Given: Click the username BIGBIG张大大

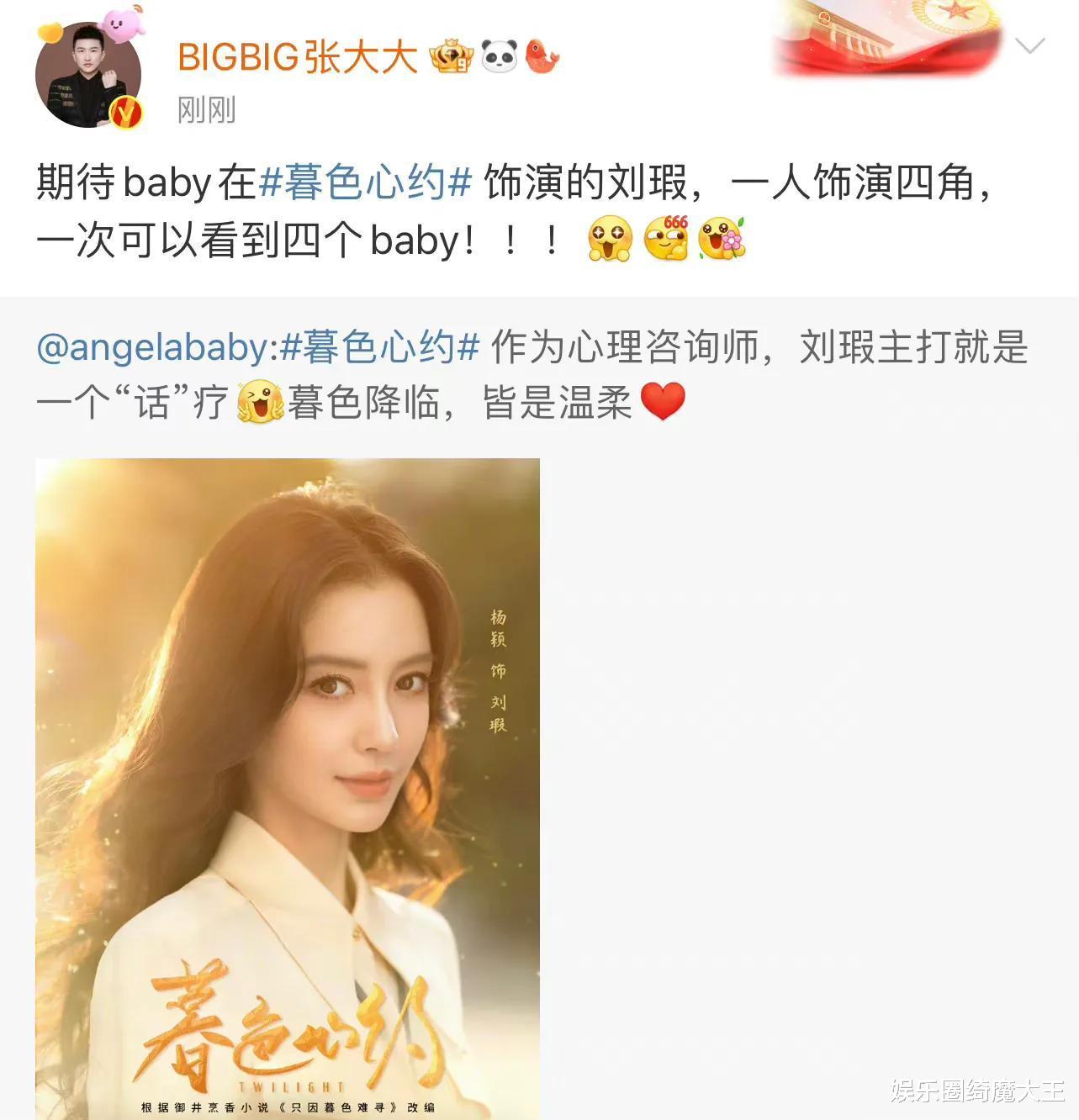Looking at the screenshot, I should click(x=299, y=55).
